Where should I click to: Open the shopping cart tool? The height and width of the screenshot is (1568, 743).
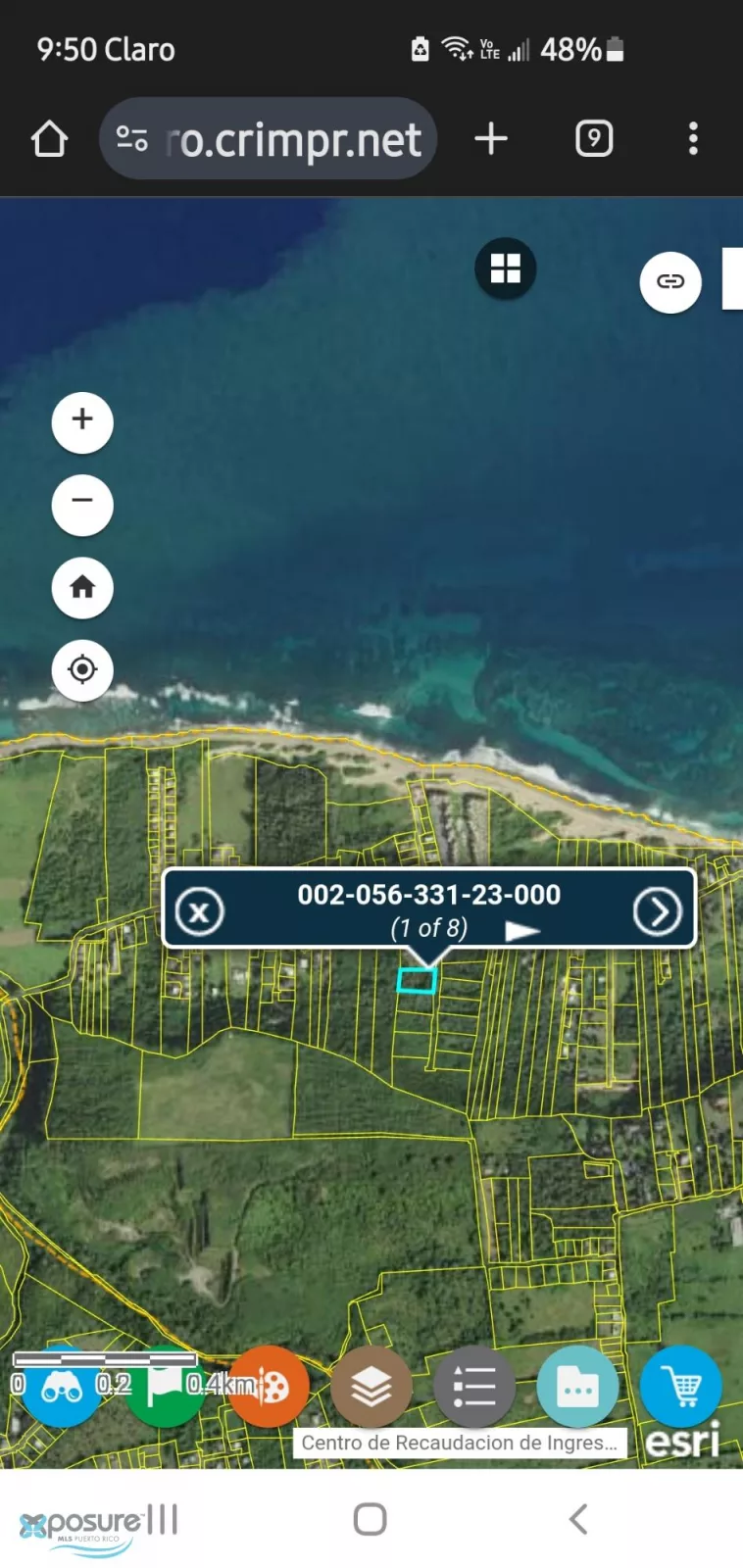pos(681,1386)
